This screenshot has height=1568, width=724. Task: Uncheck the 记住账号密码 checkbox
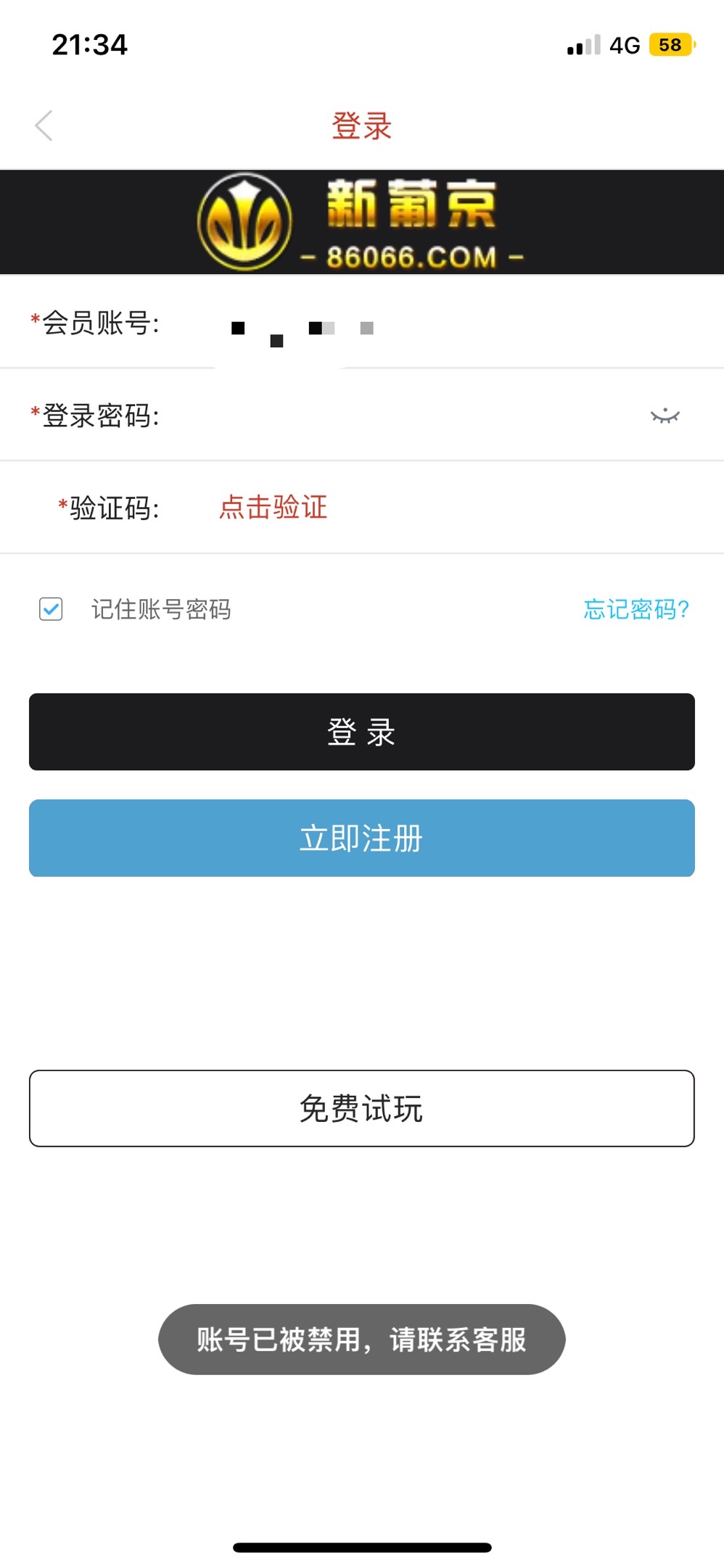coord(51,609)
